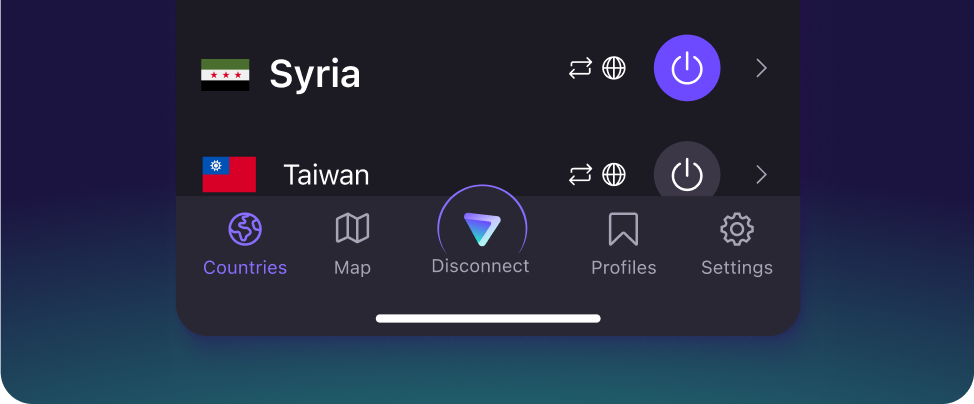Go to the Profiles tab

point(623,243)
